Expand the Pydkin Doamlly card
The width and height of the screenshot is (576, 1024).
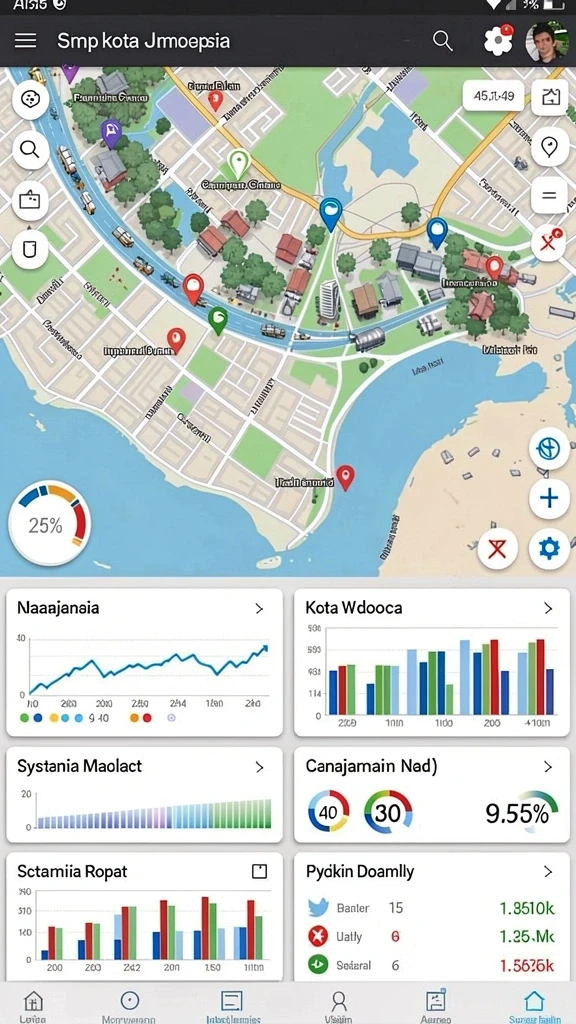tap(548, 872)
